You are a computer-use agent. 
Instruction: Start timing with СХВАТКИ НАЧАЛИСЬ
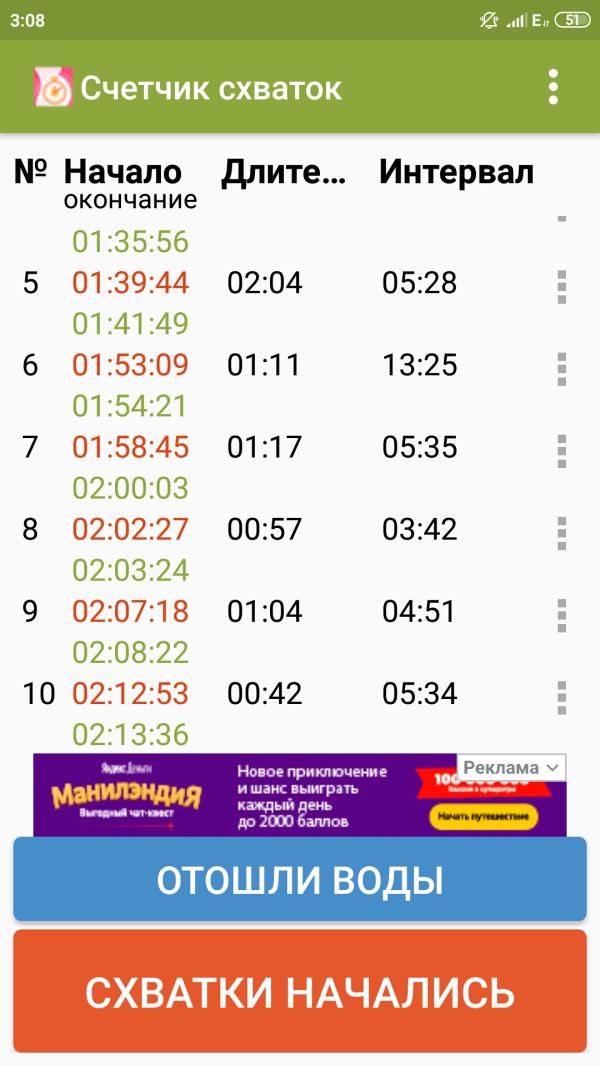[300, 992]
